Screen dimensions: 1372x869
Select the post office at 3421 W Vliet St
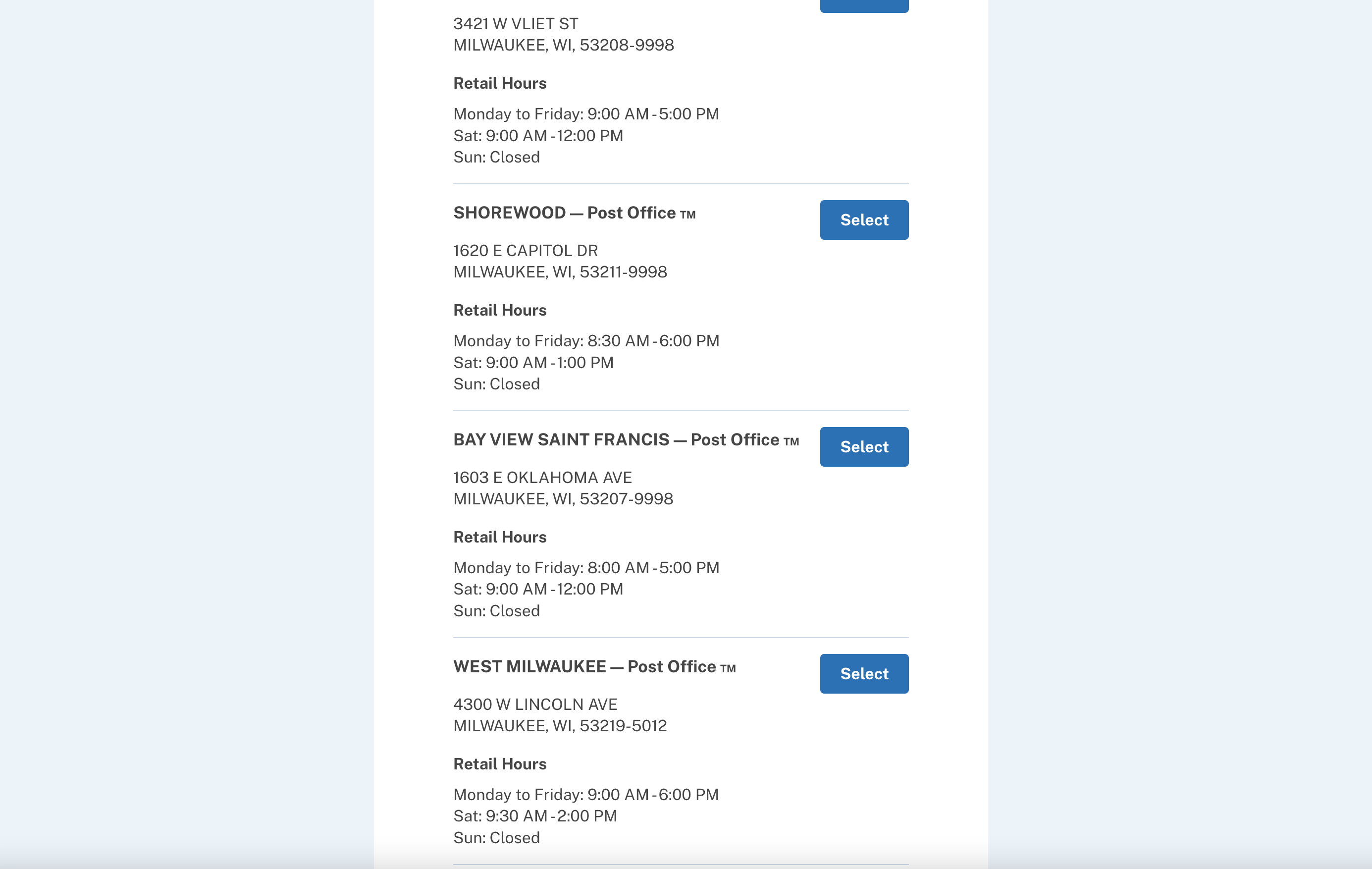coord(864,5)
